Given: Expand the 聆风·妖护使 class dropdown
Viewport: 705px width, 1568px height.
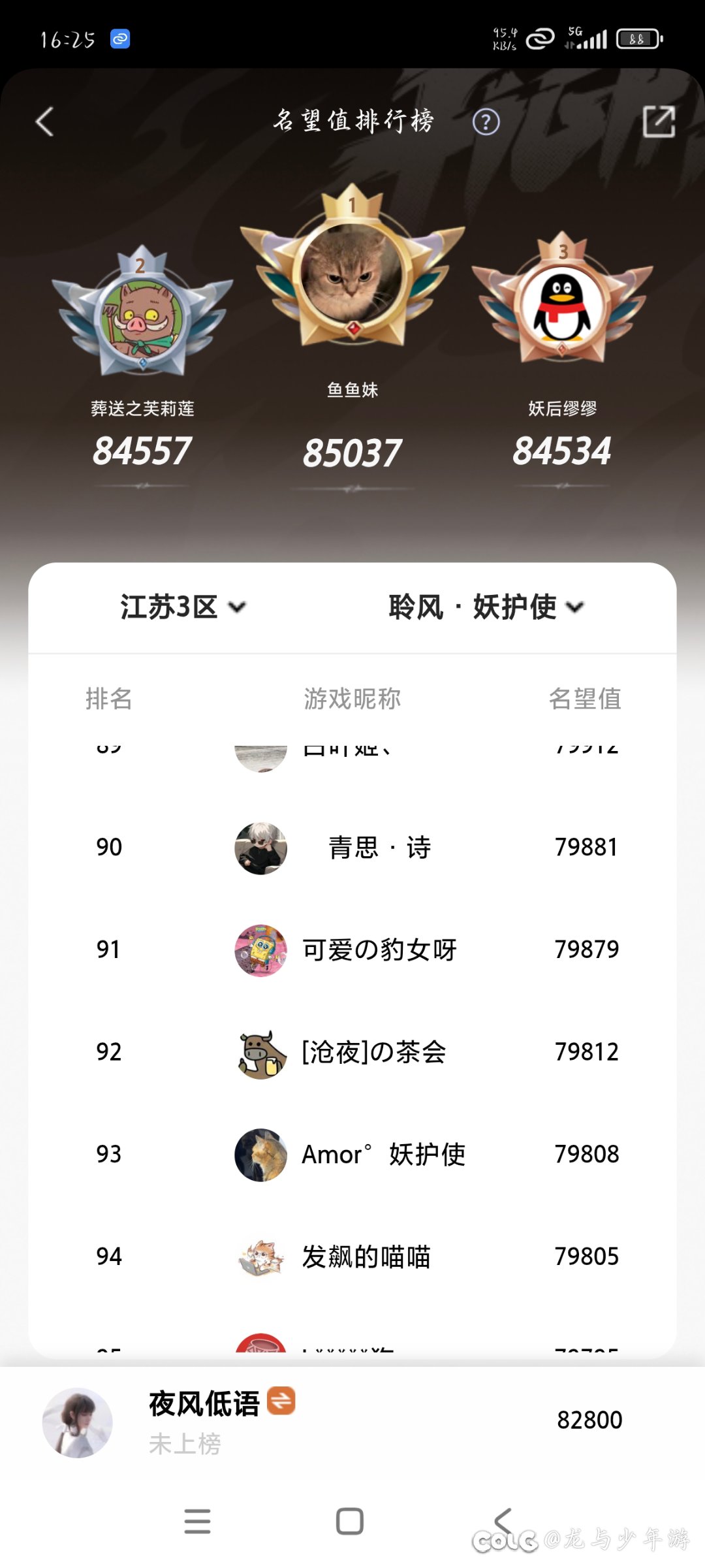Looking at the screenshot, I should 486,607.
